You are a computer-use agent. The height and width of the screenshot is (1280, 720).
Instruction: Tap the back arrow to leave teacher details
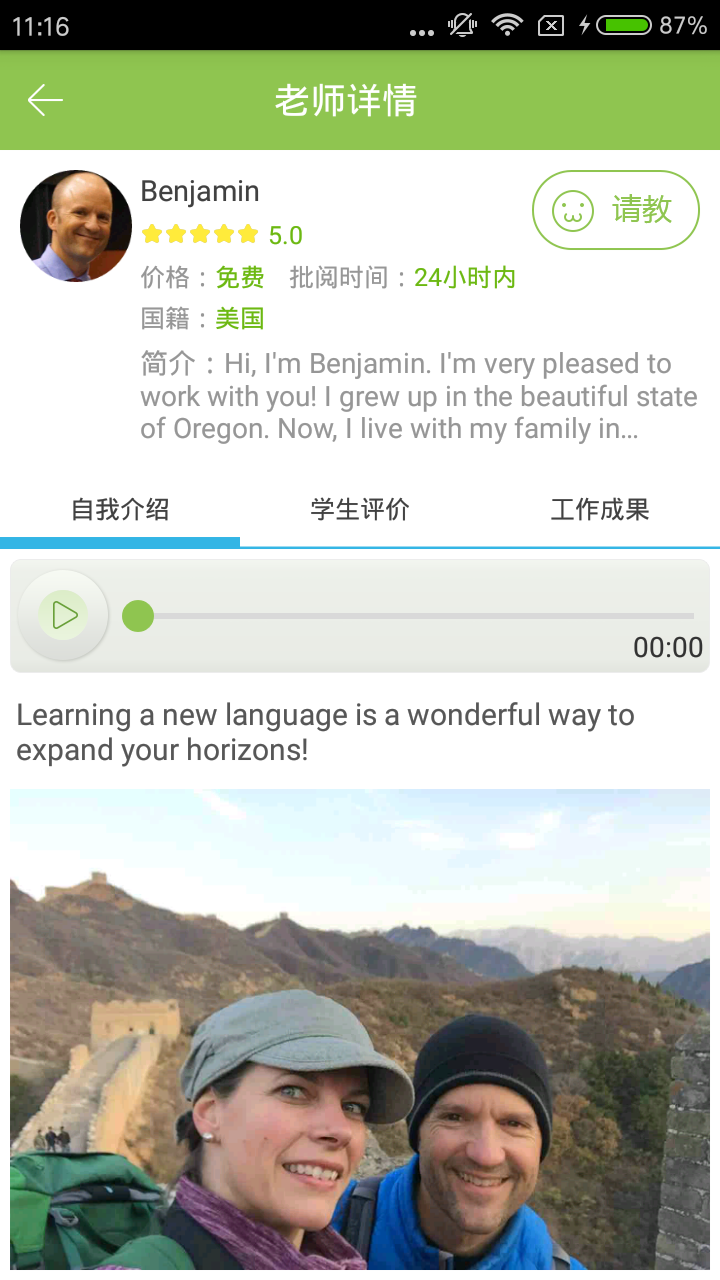click(44, 100)
